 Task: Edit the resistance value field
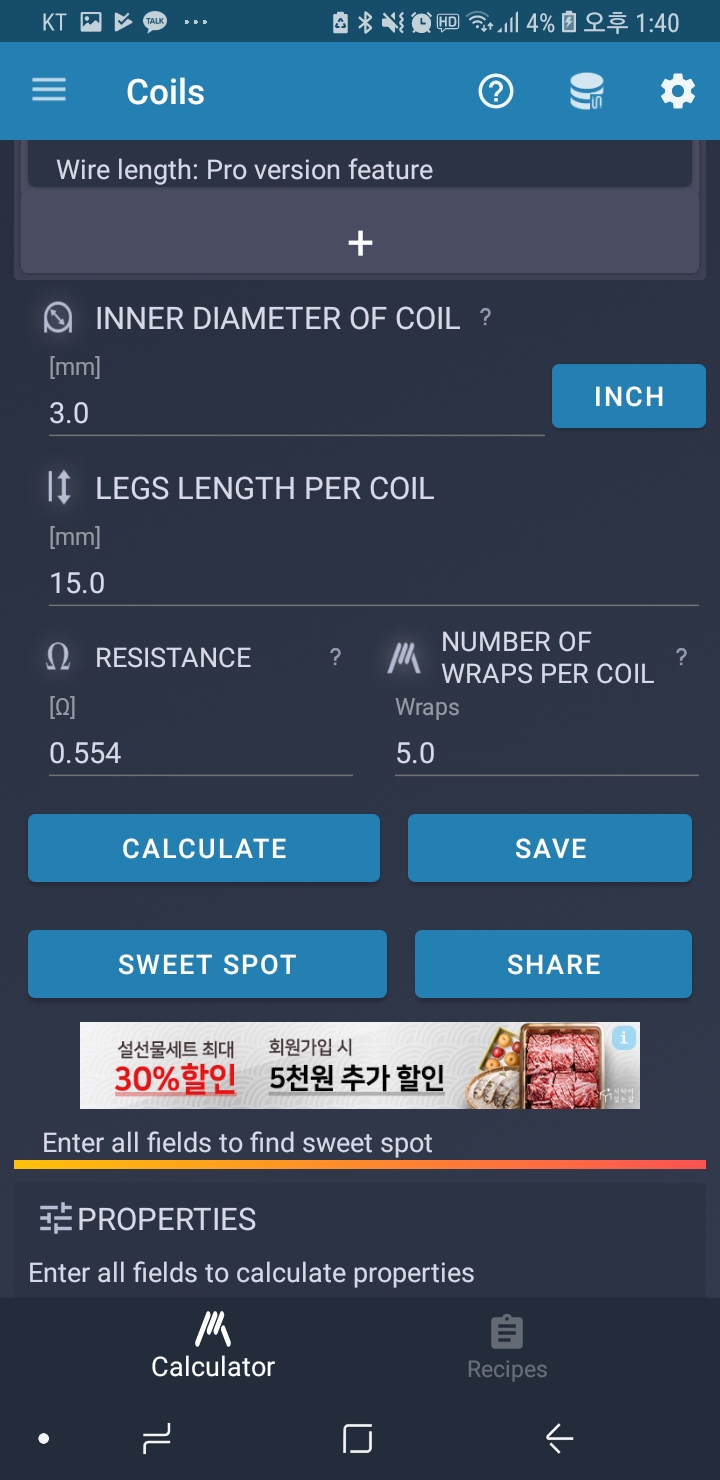click(200, 753)
